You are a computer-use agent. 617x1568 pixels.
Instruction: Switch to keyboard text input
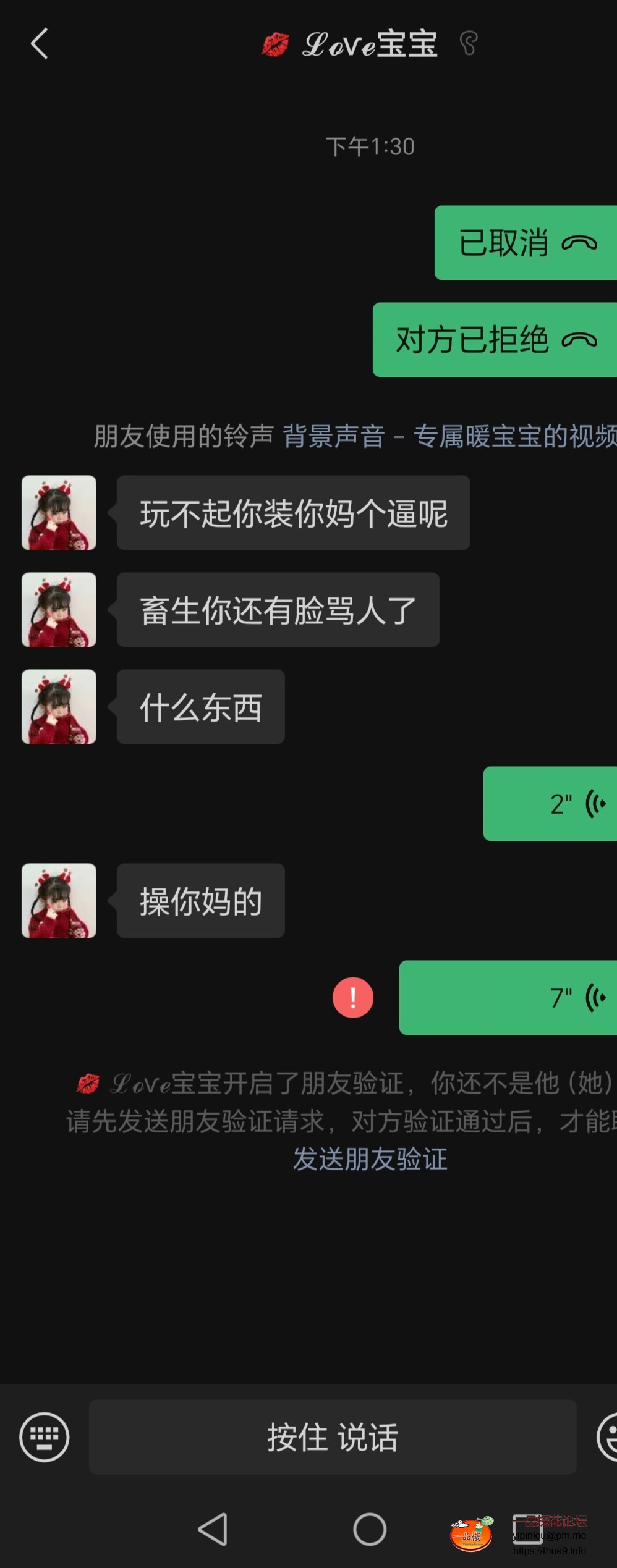pos(45,1436)
